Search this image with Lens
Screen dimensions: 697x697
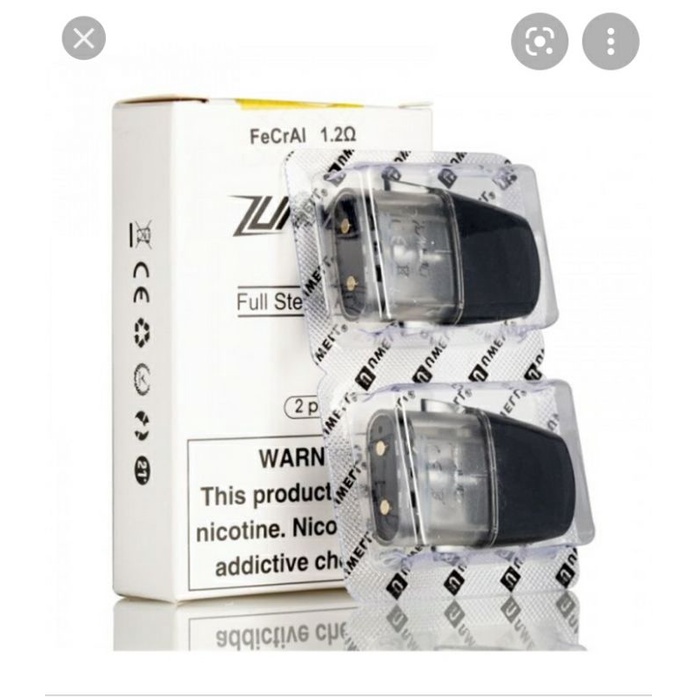pyautogui.click(x=540, y=42)
